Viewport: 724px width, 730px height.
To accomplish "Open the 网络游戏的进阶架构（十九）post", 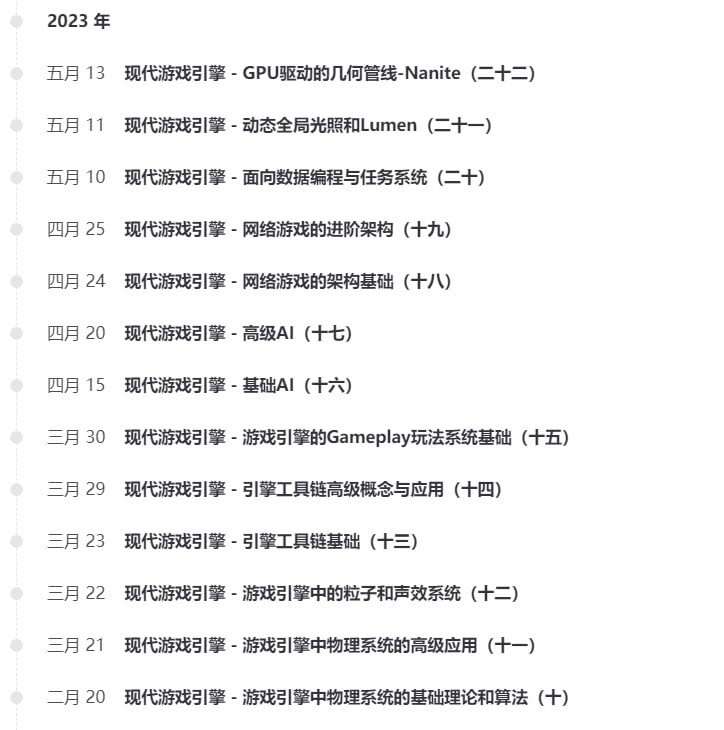I will point(289,229).
